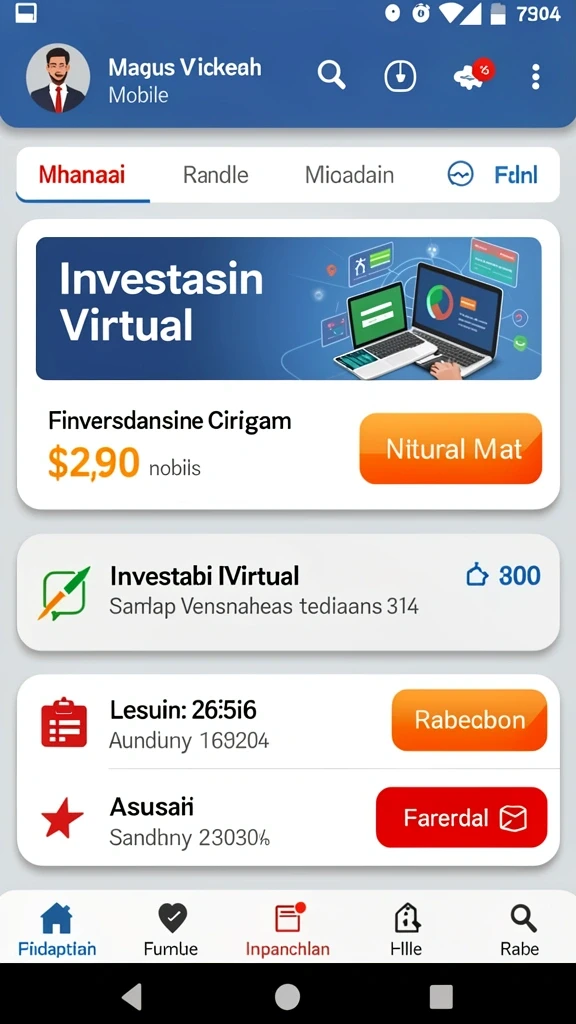Open the Investasin Virtual banner

coord(289,308)
